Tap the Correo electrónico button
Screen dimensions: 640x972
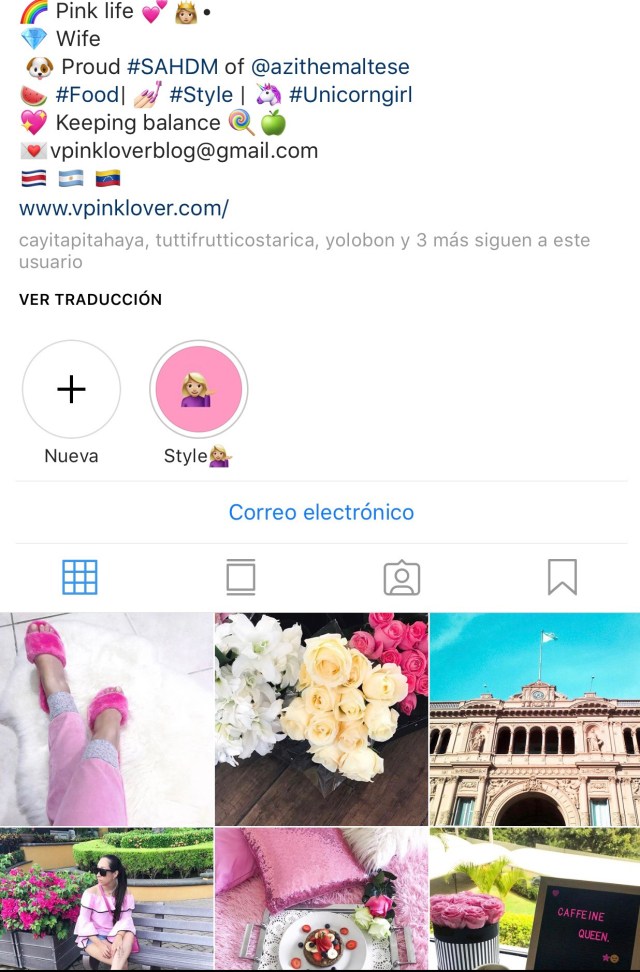click(320, 512)
